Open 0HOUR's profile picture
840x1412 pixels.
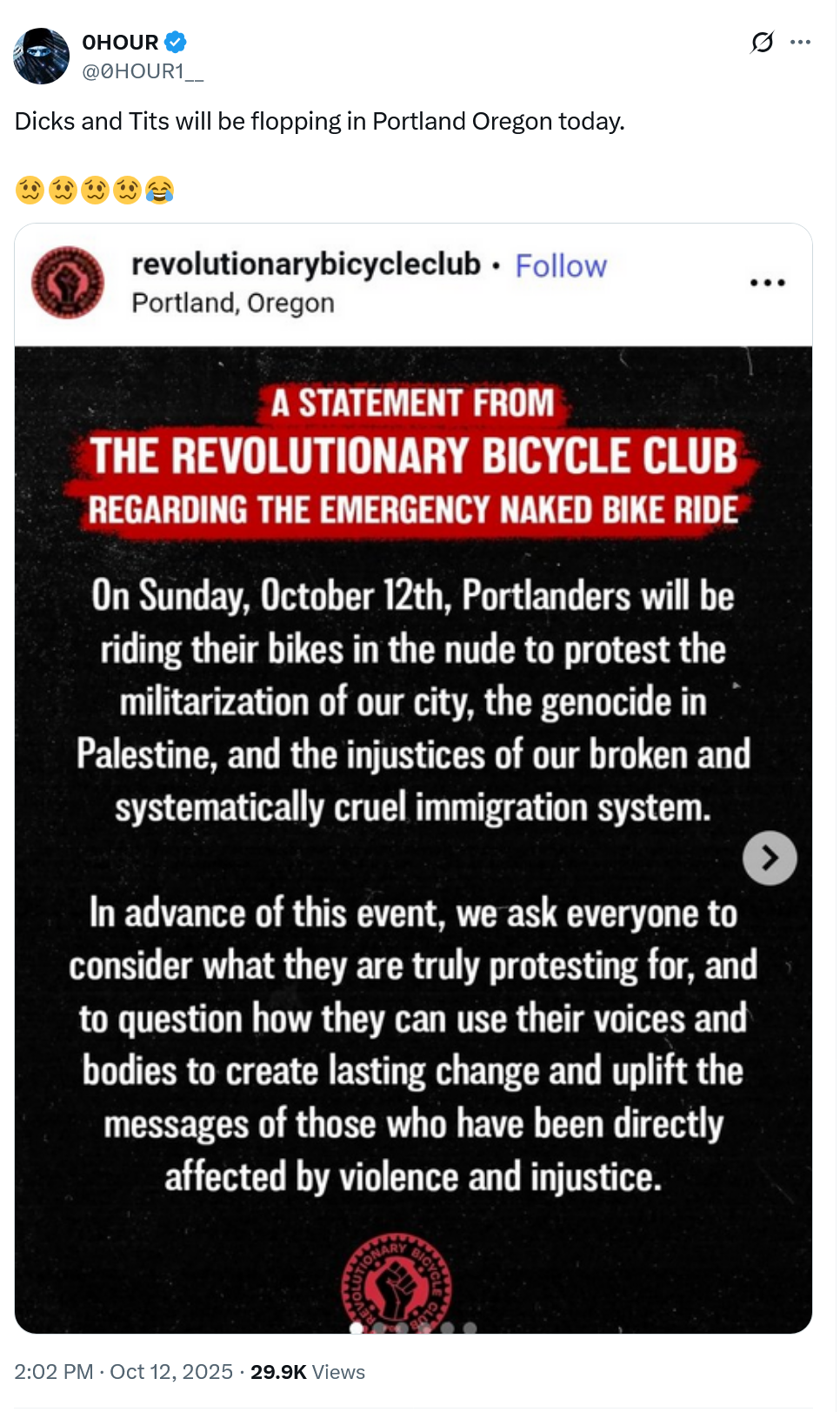pos(41,56)
